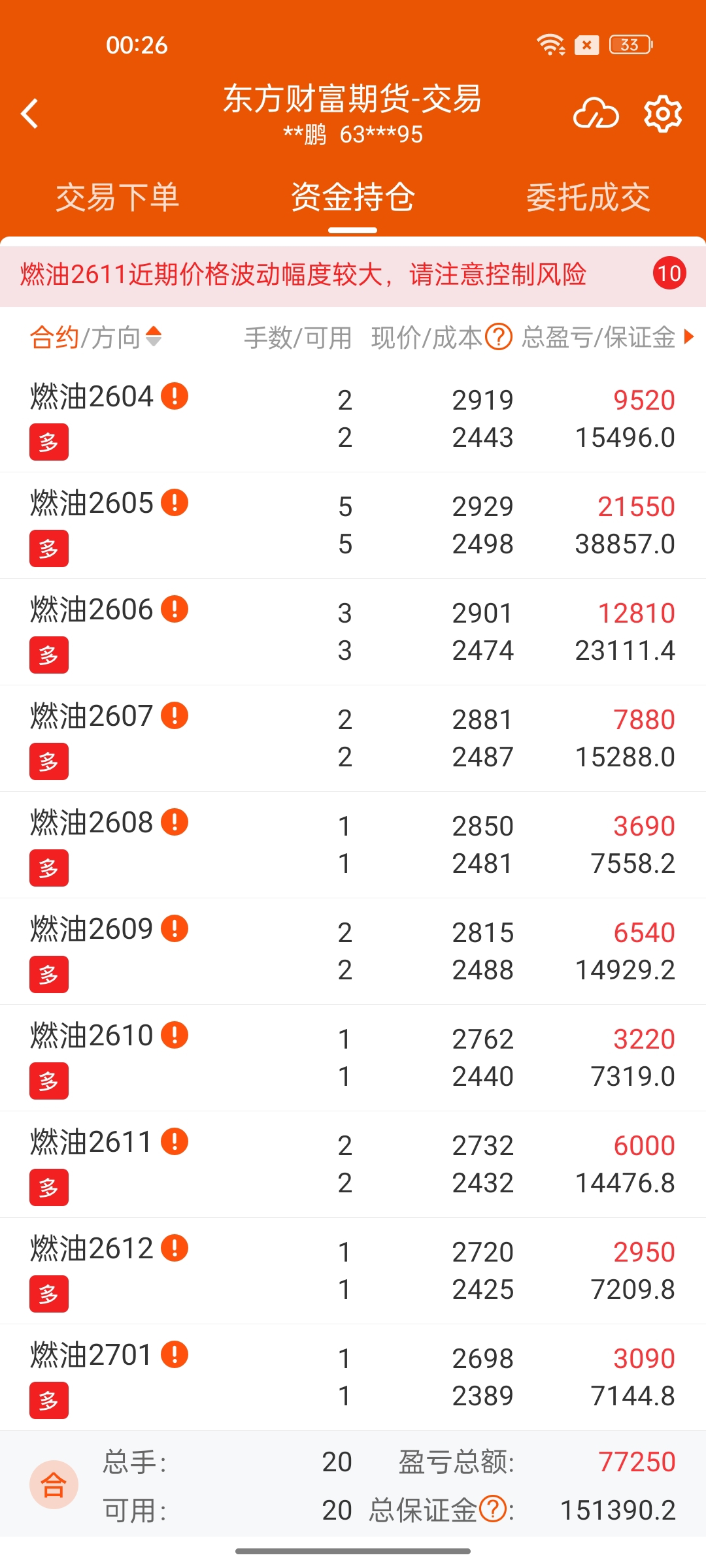
Task: Select the 燃油2606 position
Action: tap(353, 632)
